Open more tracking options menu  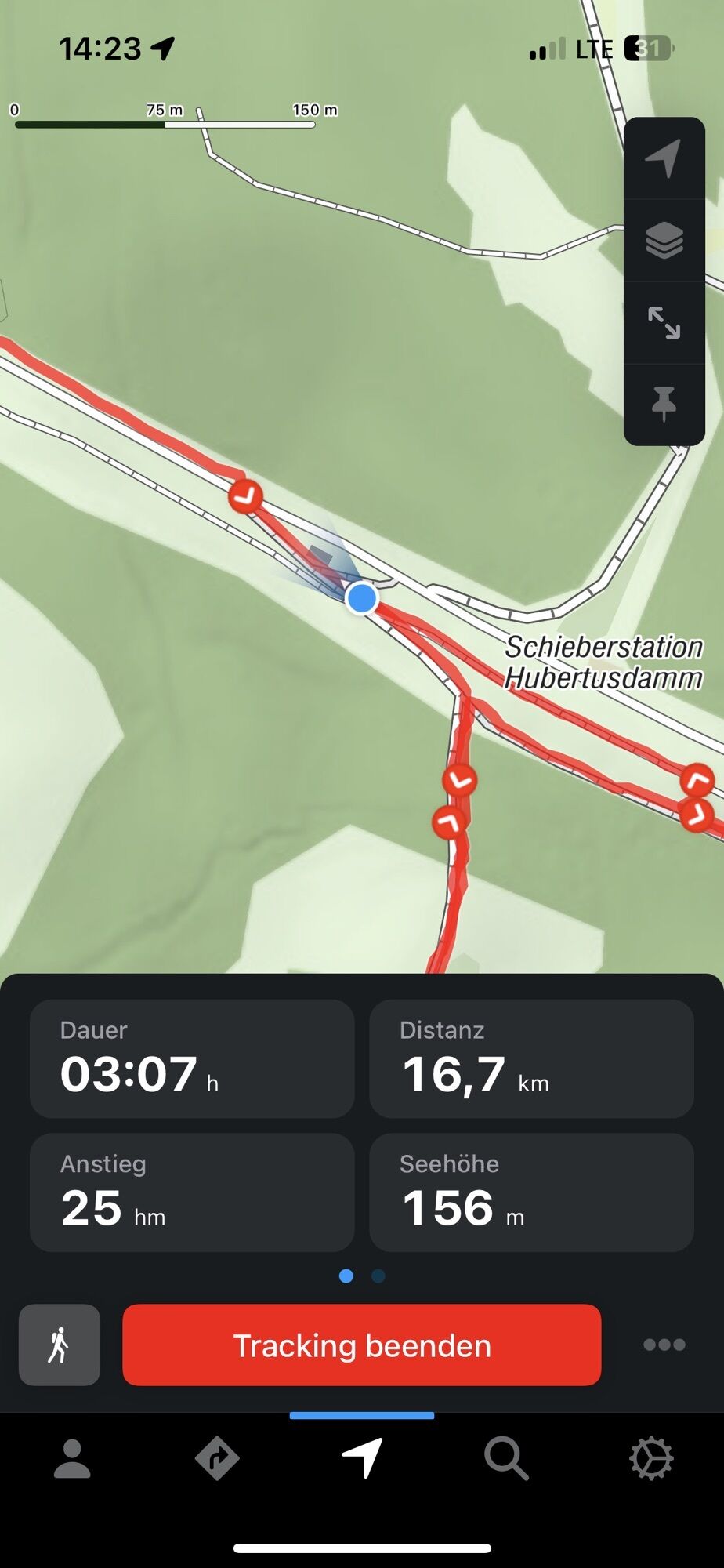coord(664,1345)
